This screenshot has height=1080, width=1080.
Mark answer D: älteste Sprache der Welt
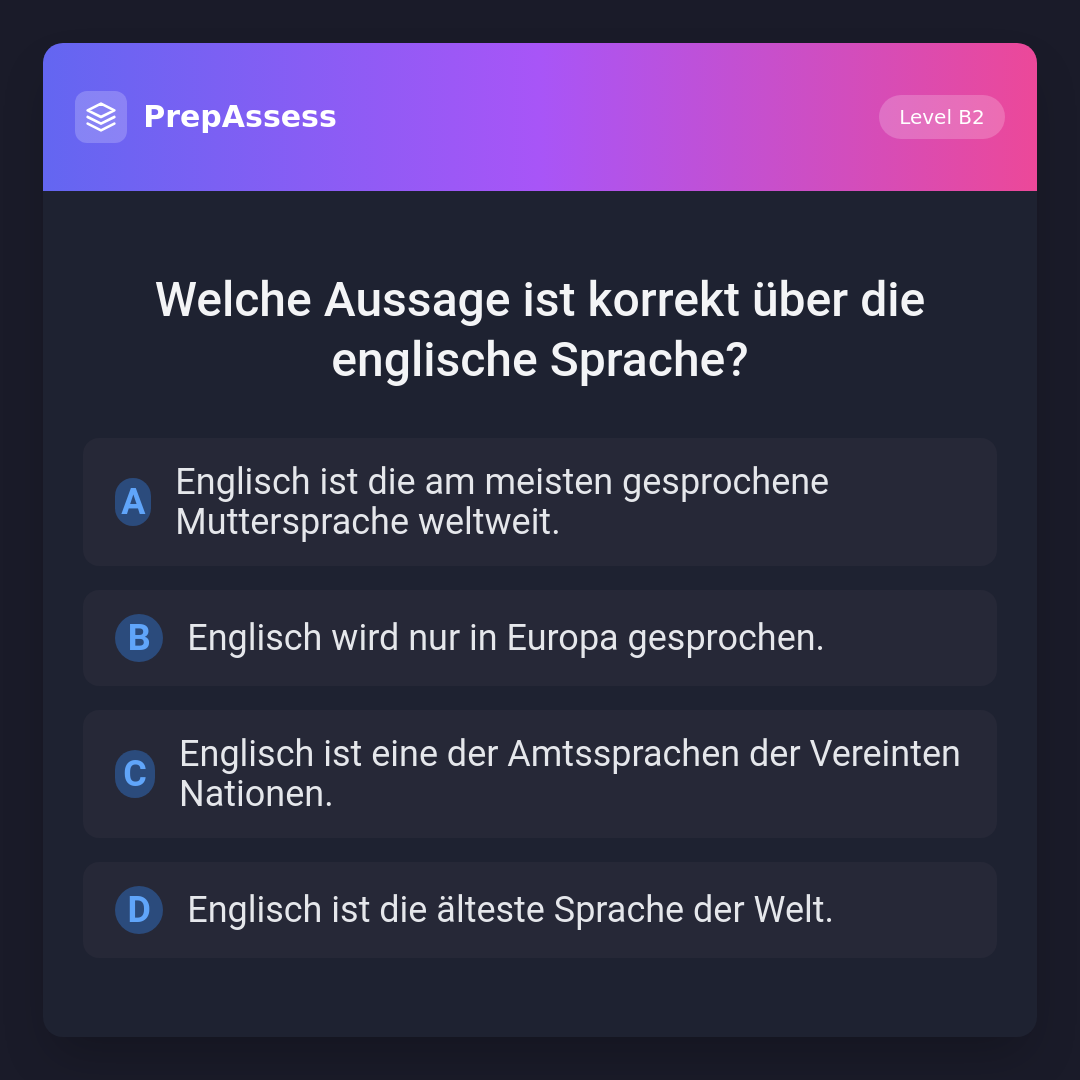(540, 910)
